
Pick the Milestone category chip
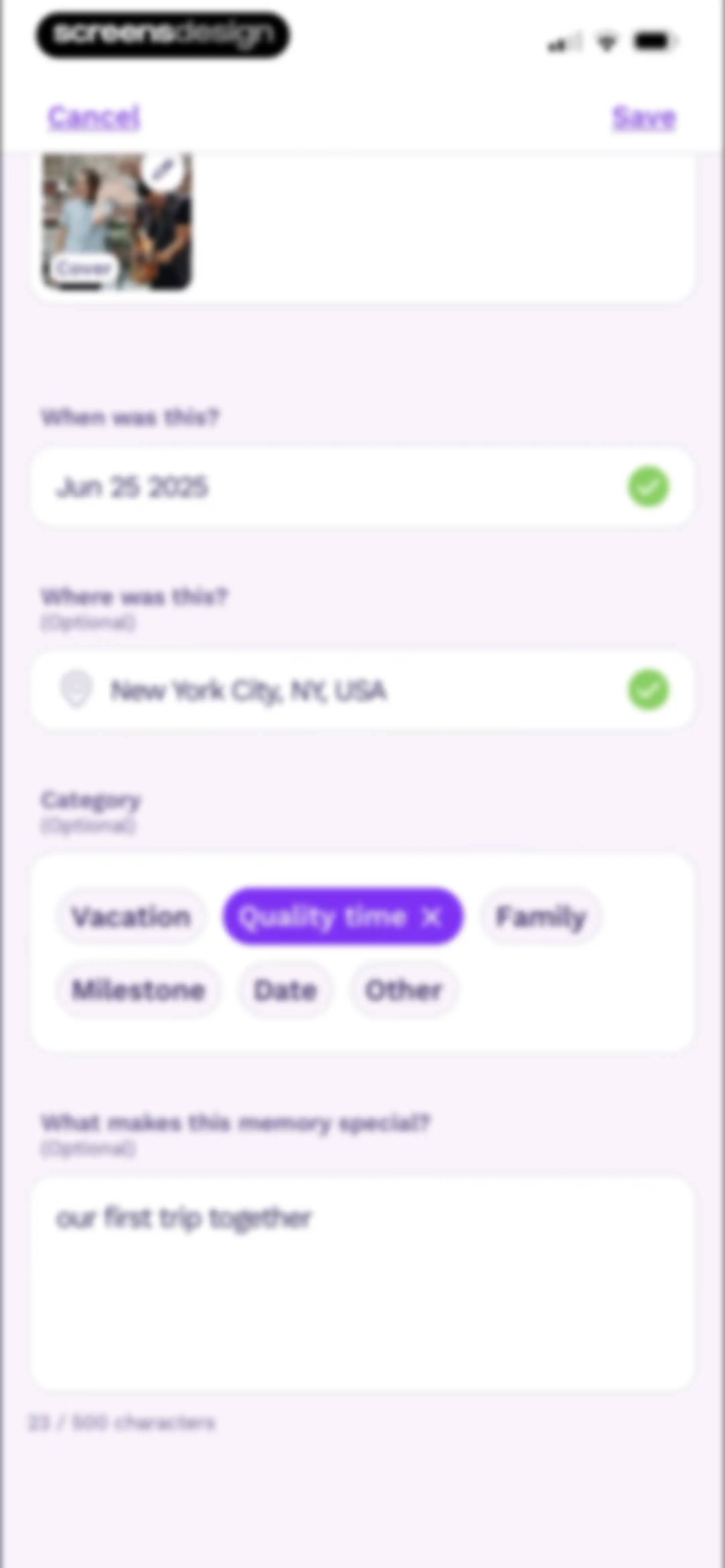click(138, 990)
